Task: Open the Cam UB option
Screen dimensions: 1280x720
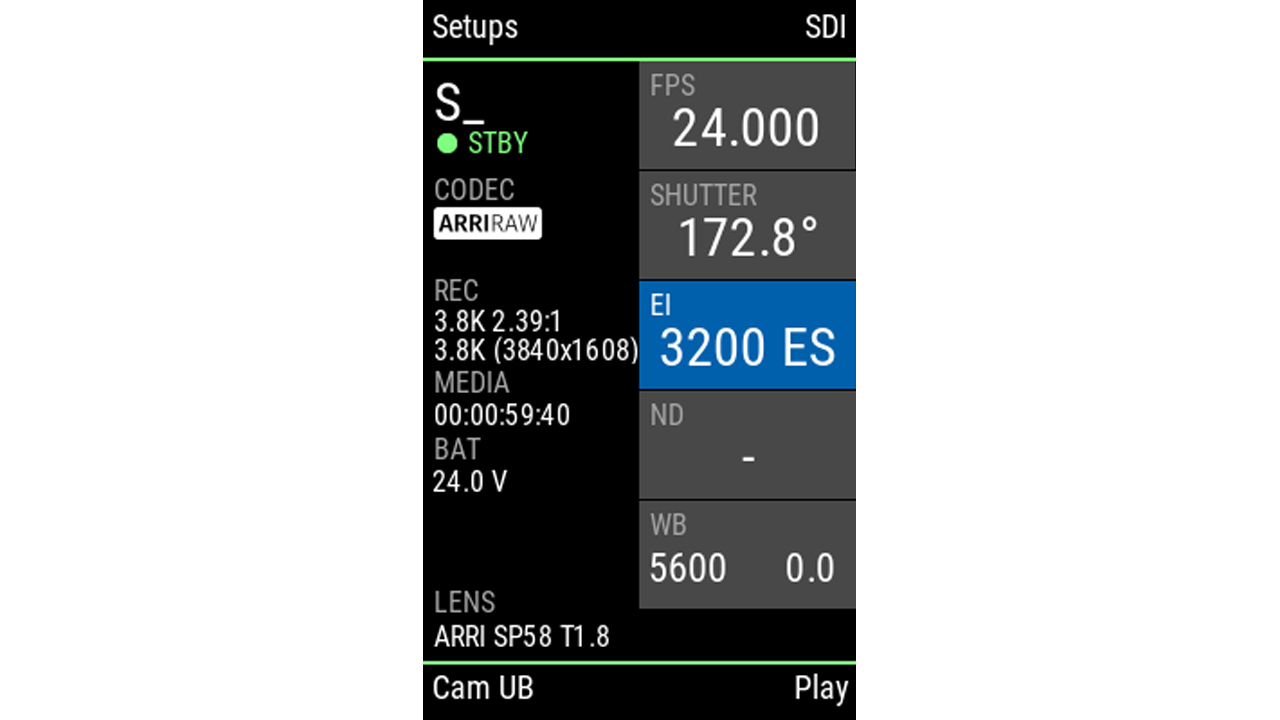Action: point(483,688)
